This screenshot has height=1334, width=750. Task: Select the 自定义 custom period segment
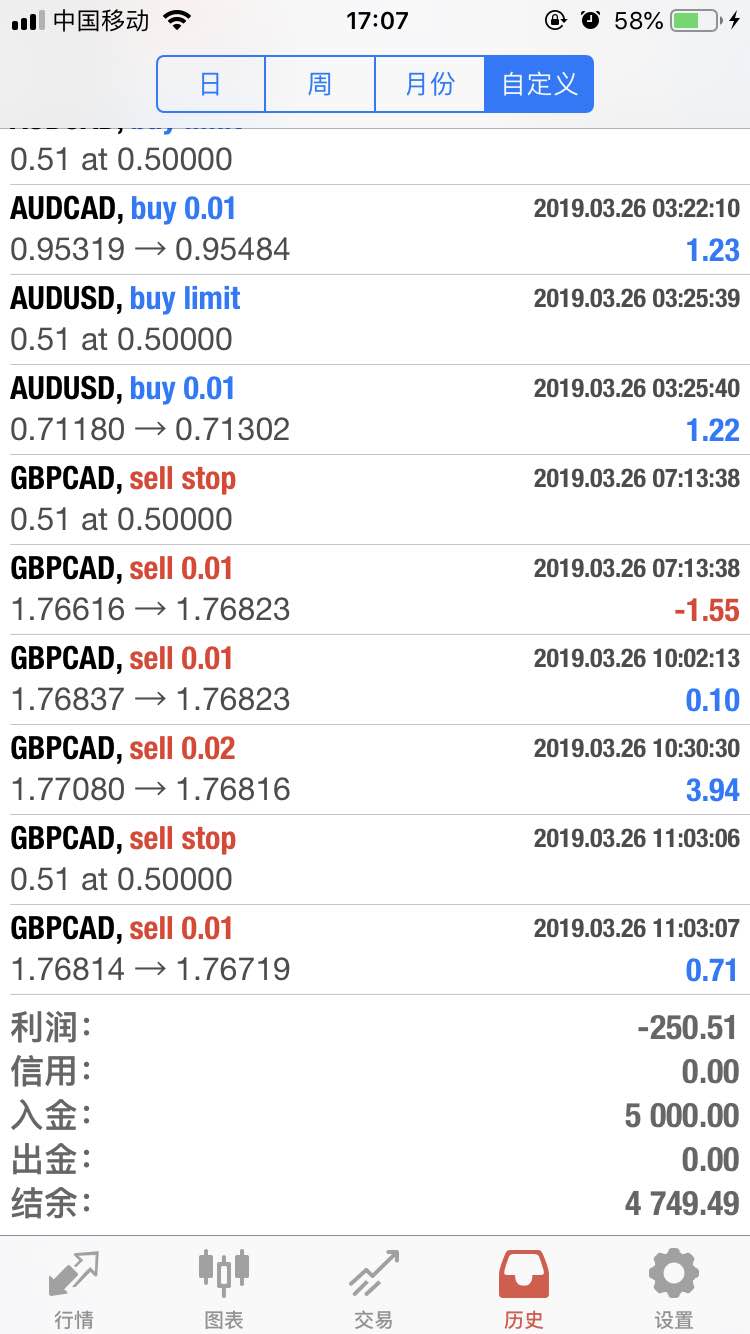click(x=539, y=84)
